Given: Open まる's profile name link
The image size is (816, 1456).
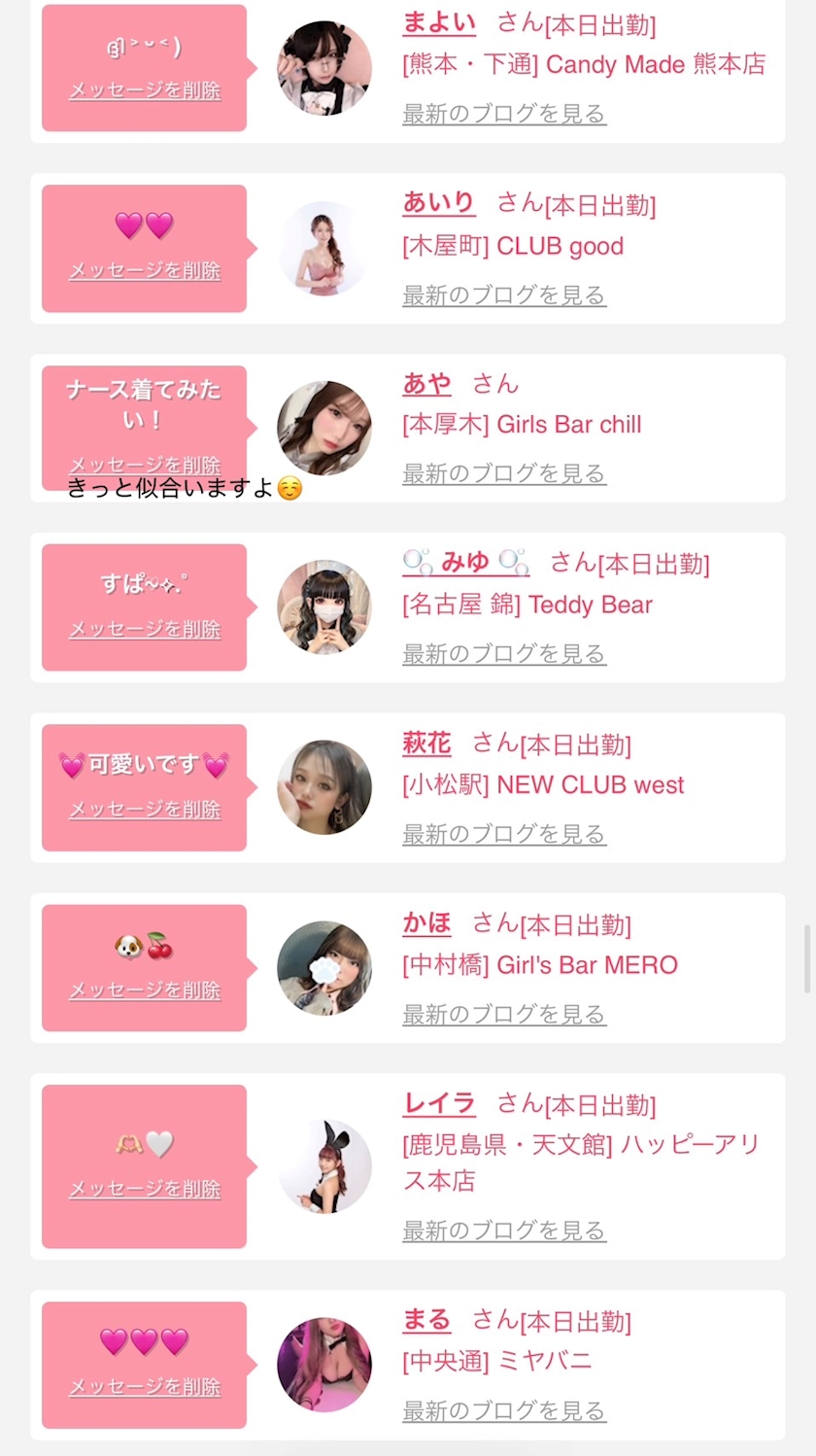Looking at the screenshot, I should [426, 1320].
